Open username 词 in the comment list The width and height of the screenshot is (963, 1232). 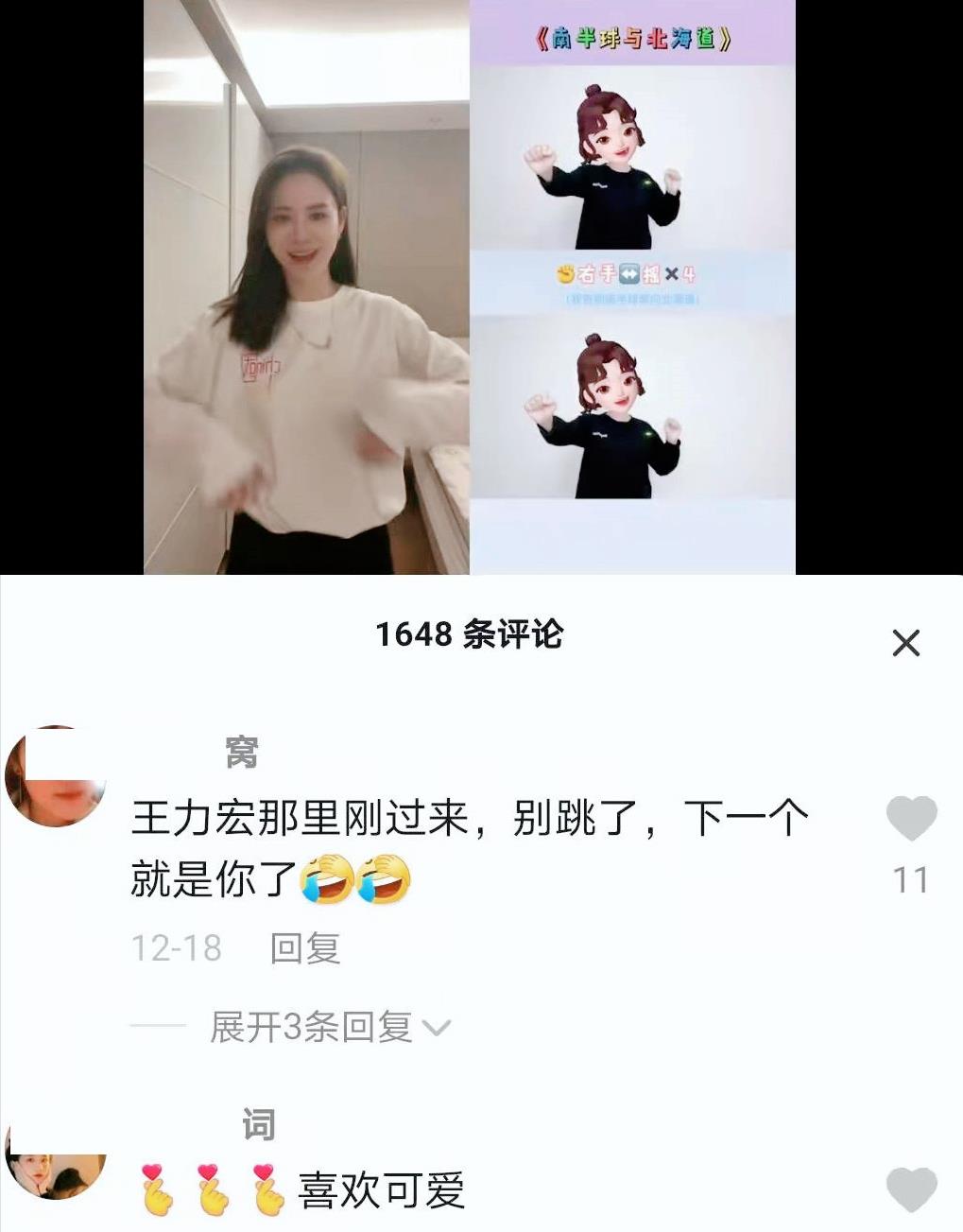tap(255, 1121)
